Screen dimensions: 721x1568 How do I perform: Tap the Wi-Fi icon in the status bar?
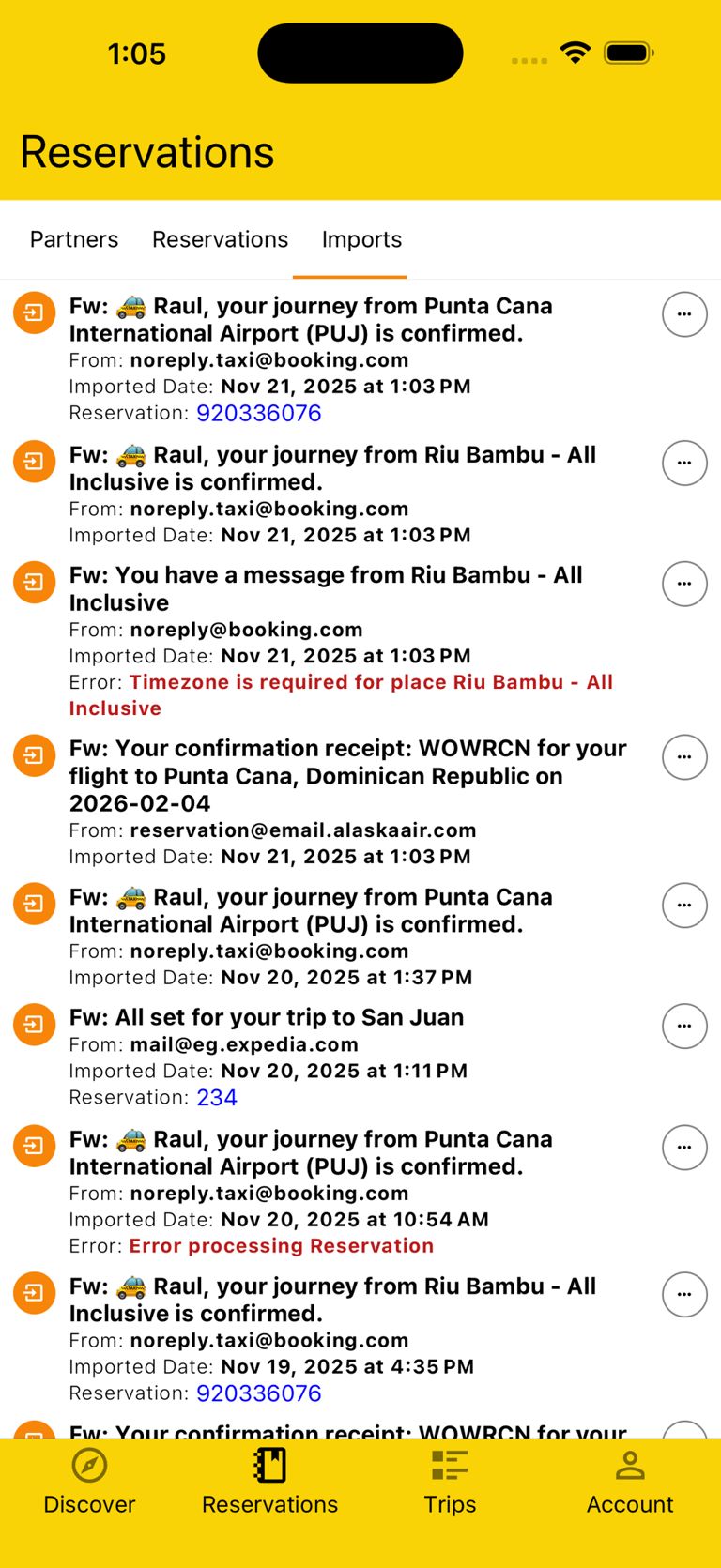tap(575, 53)
